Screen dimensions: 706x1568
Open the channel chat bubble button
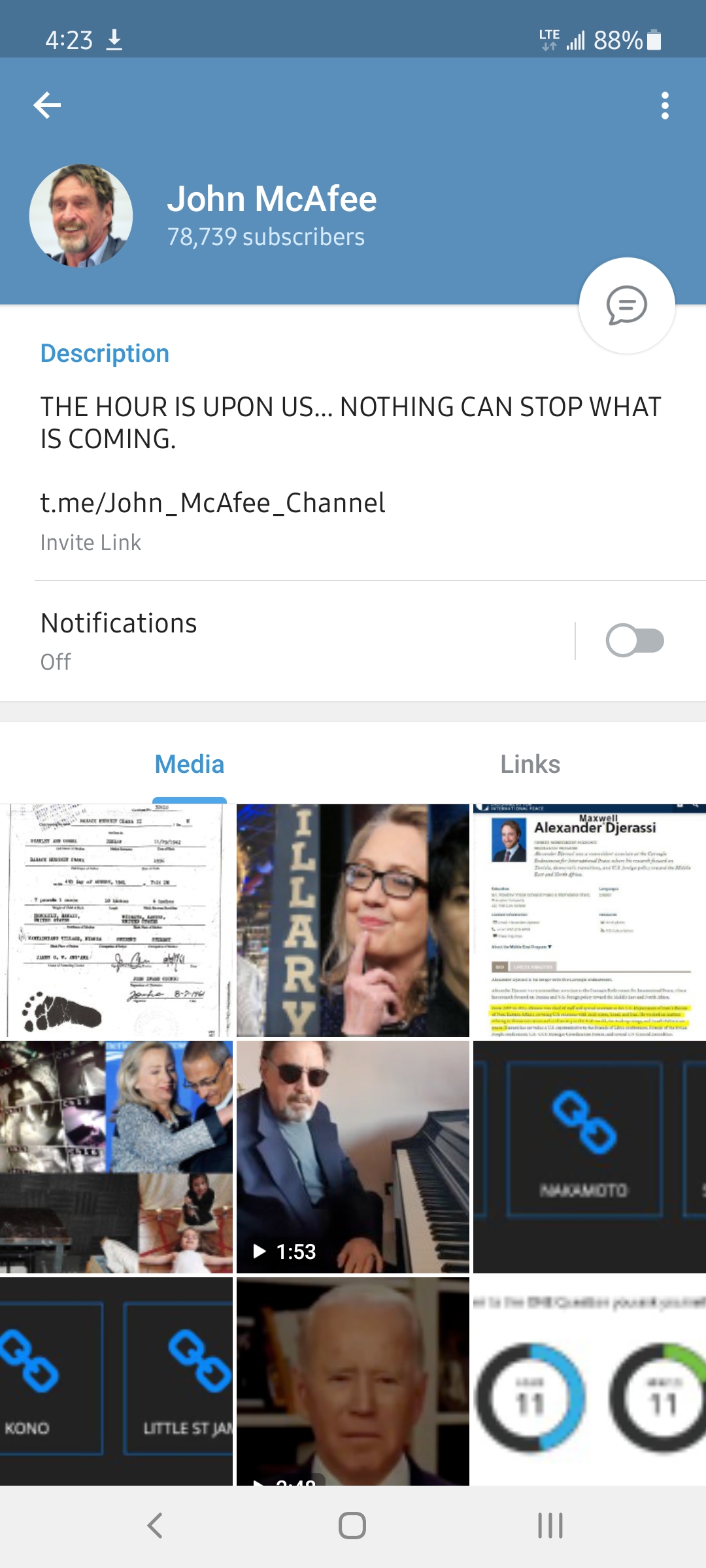[626, 305]
